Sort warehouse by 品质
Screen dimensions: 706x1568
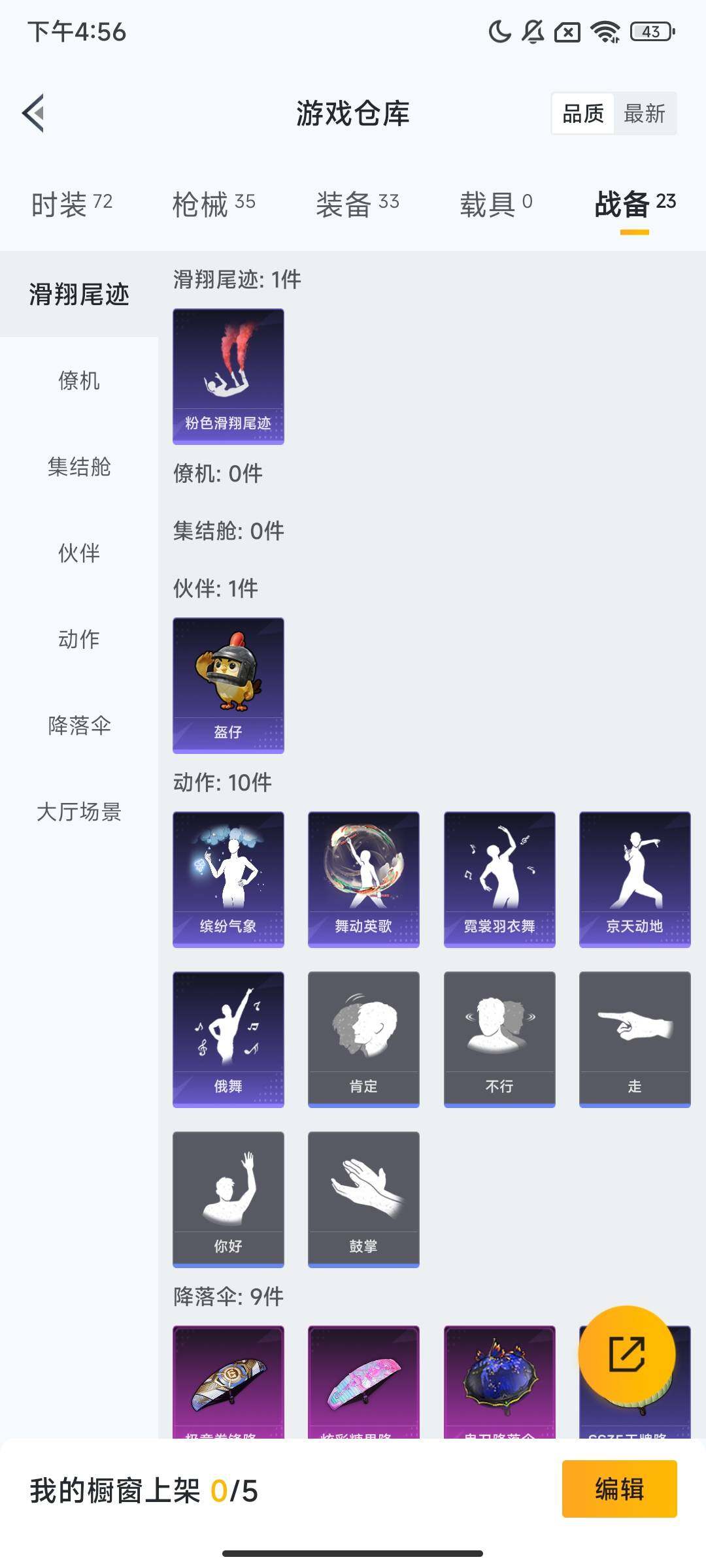pyautogui.click(x=582, y=114)
